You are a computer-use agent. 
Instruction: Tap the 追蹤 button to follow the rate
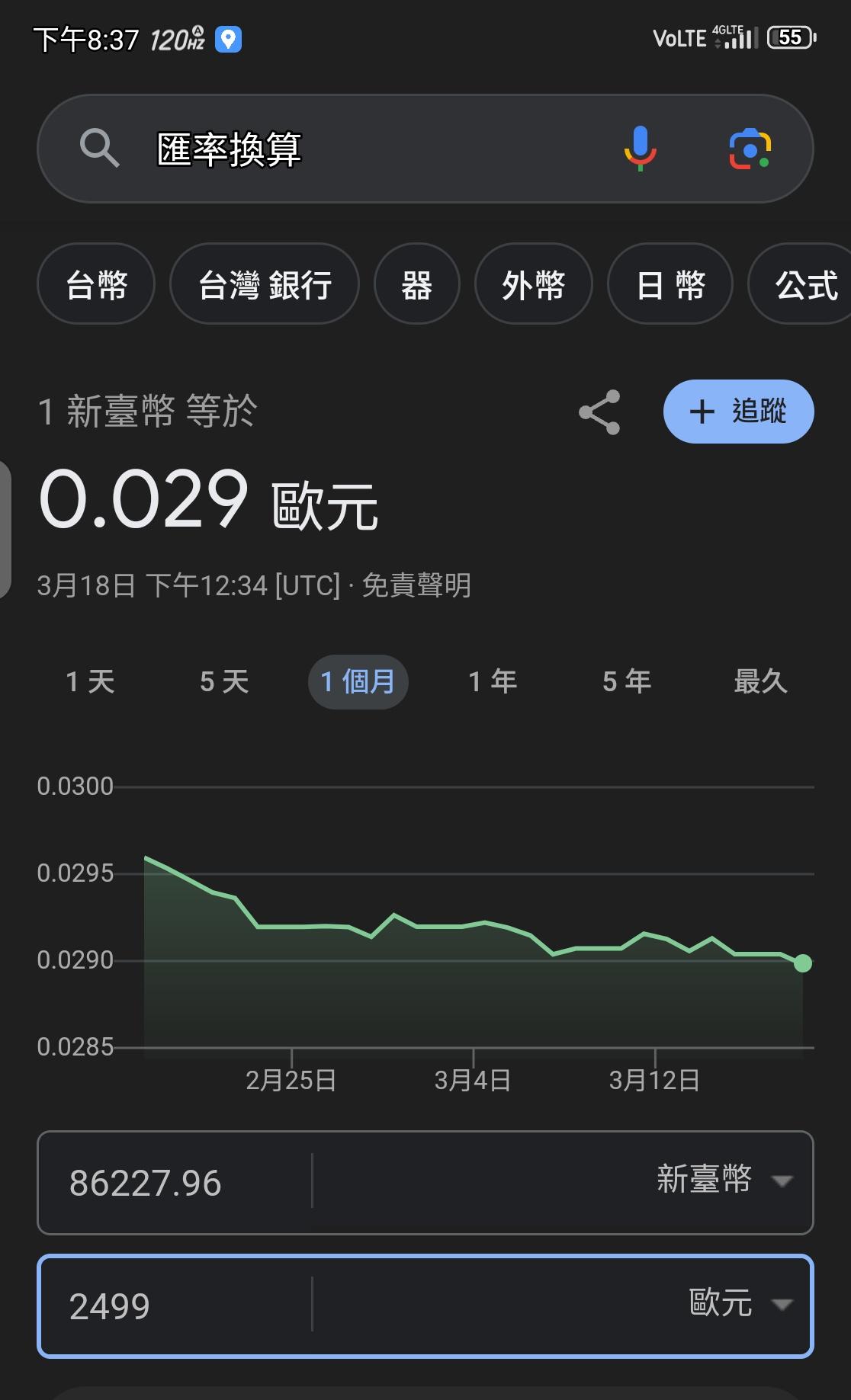738,412
